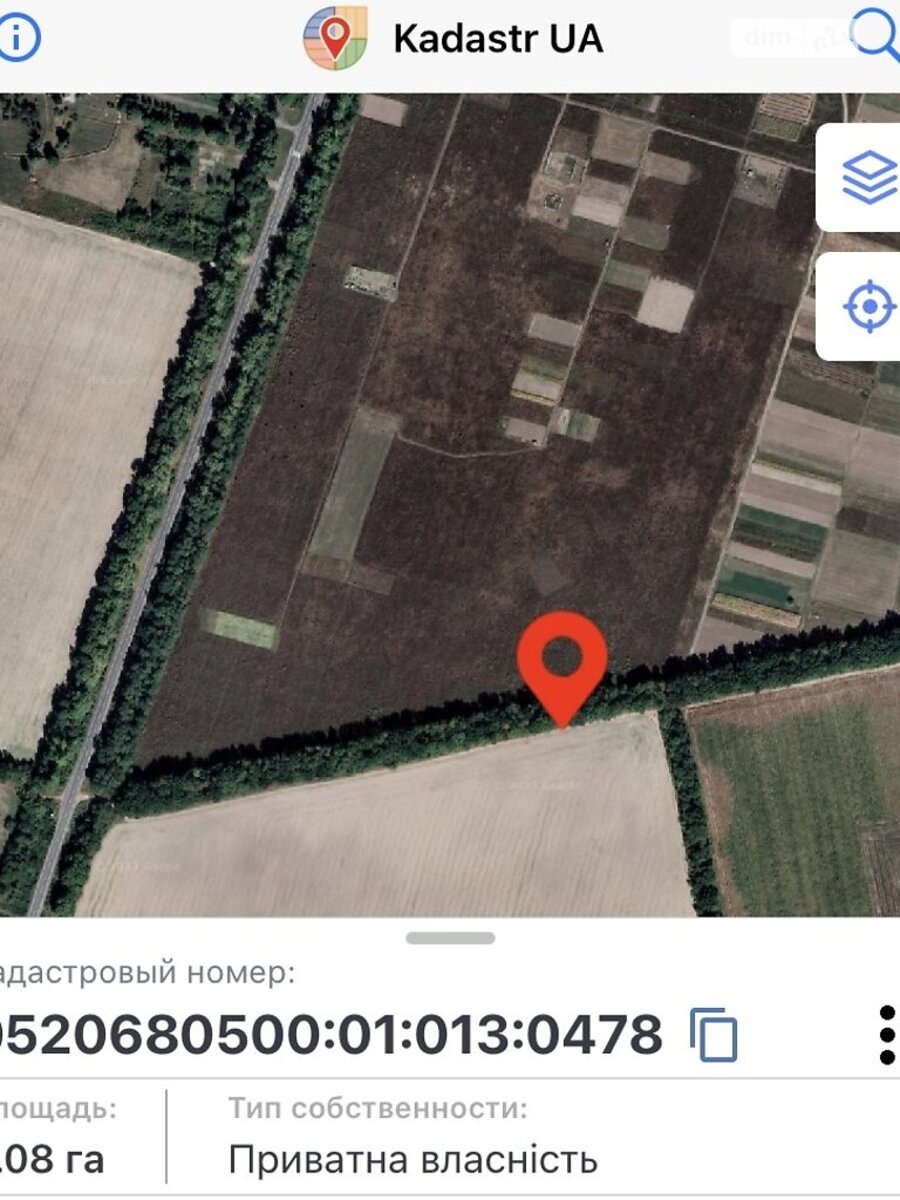Tap the bottom sheet drag handle
900x1200 pixels.
450,938
